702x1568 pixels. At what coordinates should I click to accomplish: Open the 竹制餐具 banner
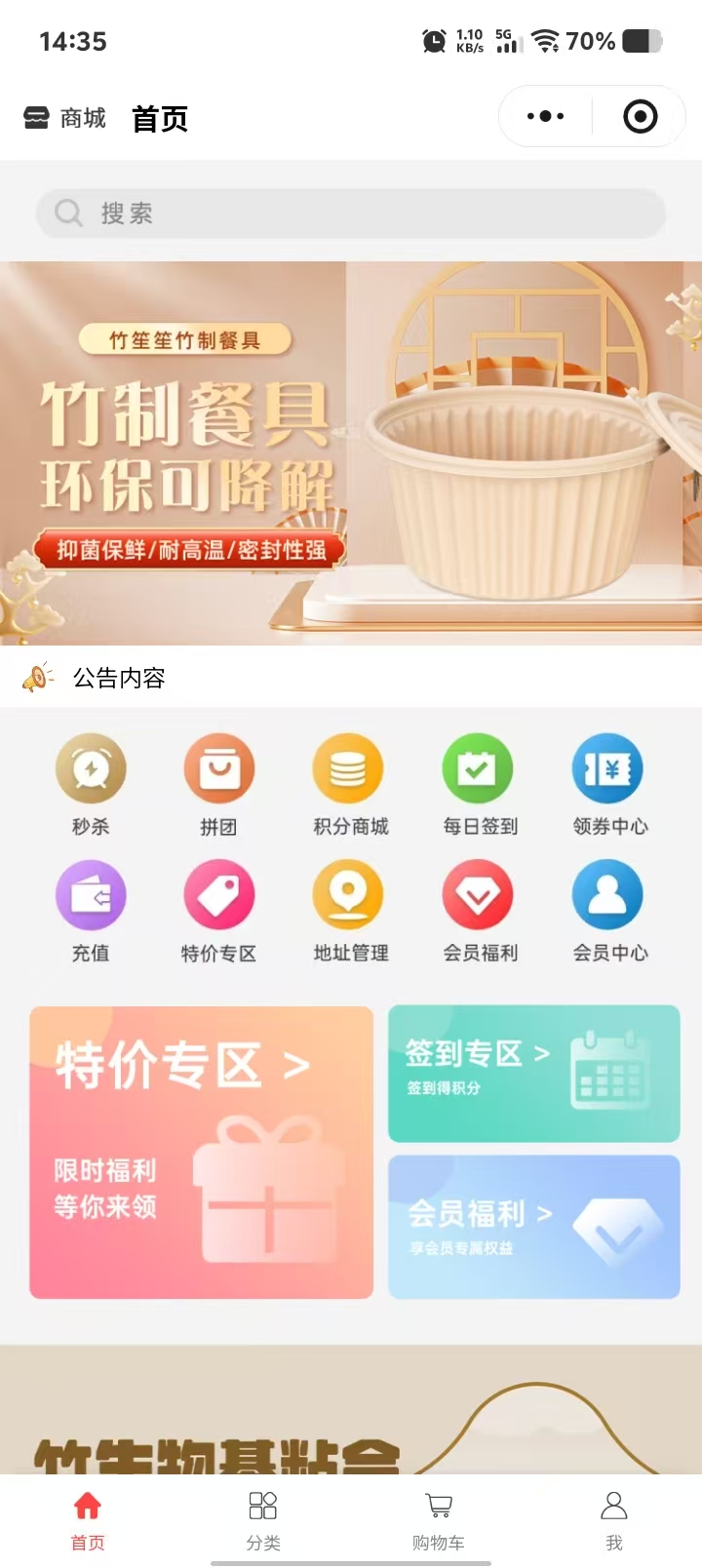point(351,453)
